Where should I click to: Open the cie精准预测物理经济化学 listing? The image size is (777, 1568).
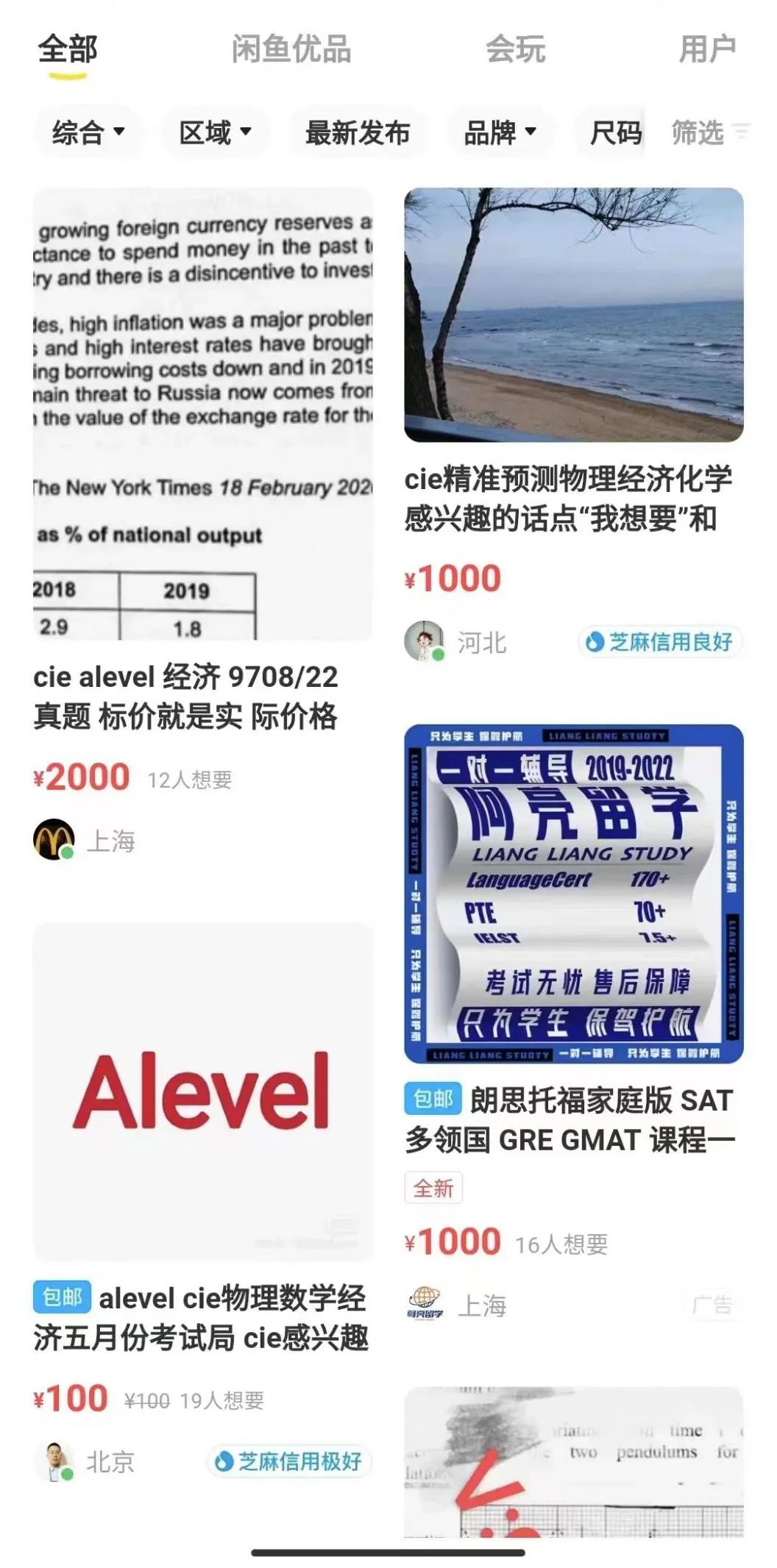pyautogui.click(x=574, y=315)
